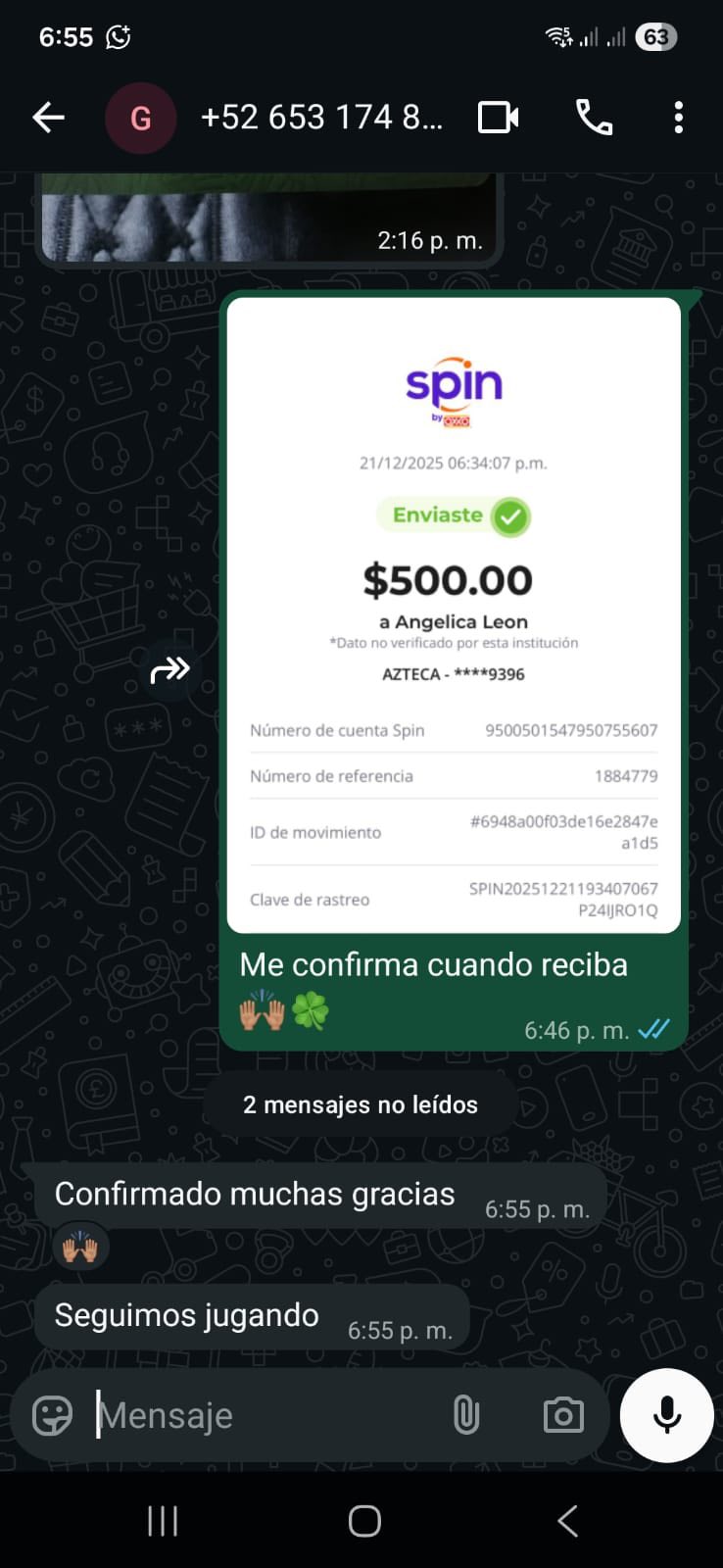Forward the Spin receipt using the forward arrow
Image resolution: width=723 pixels, height=1568 pixels.
(169, 668)
